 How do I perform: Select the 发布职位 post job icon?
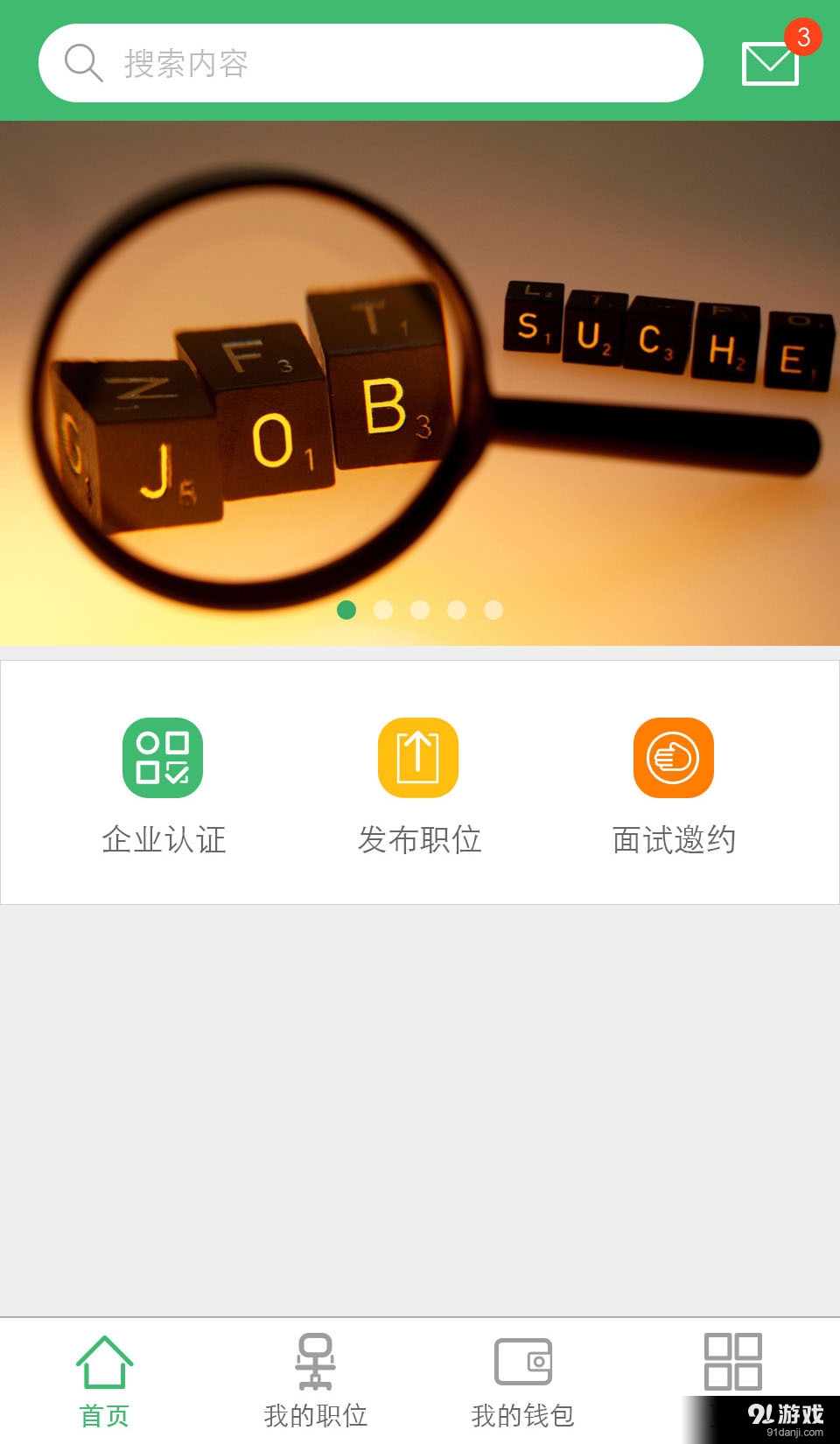click(419, 756)
